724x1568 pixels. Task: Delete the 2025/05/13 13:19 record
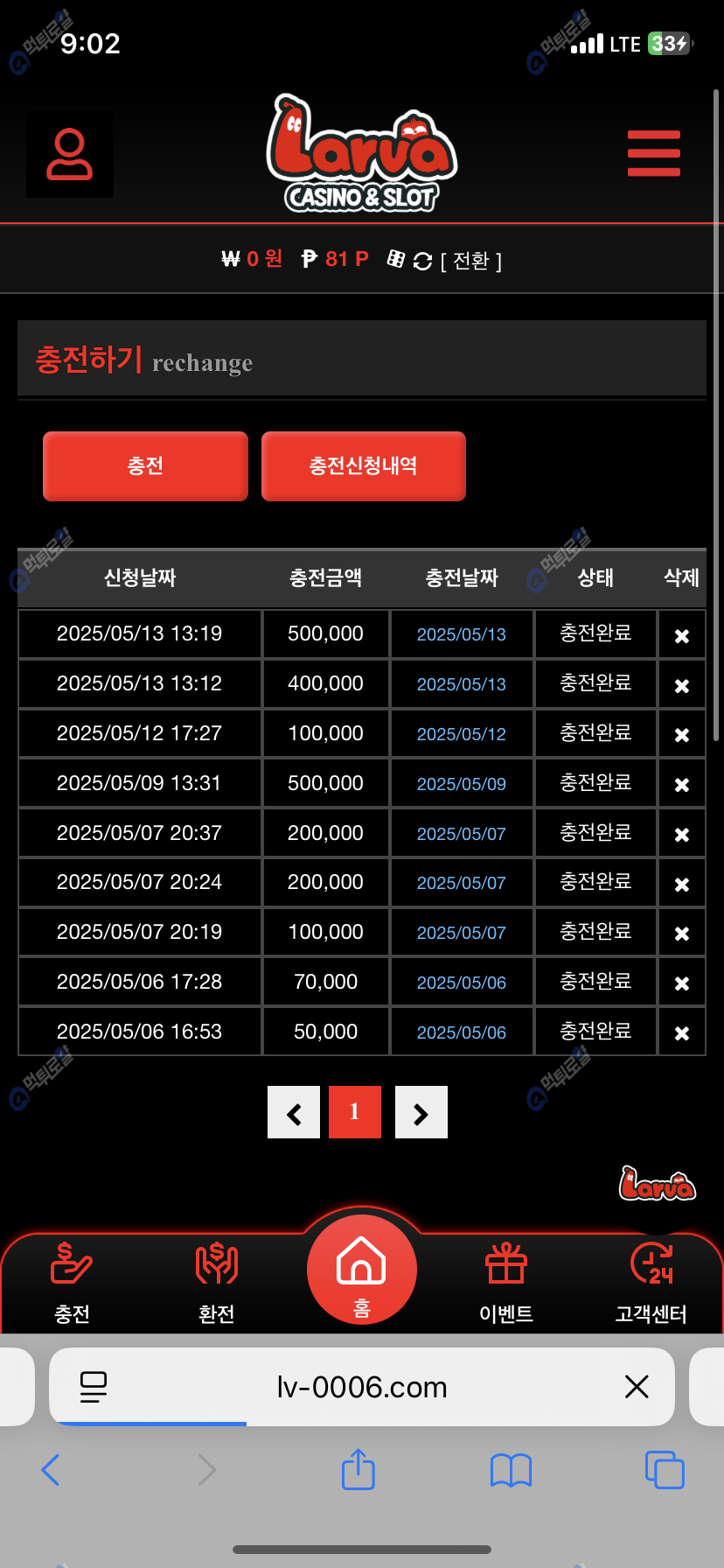[682, 636]
